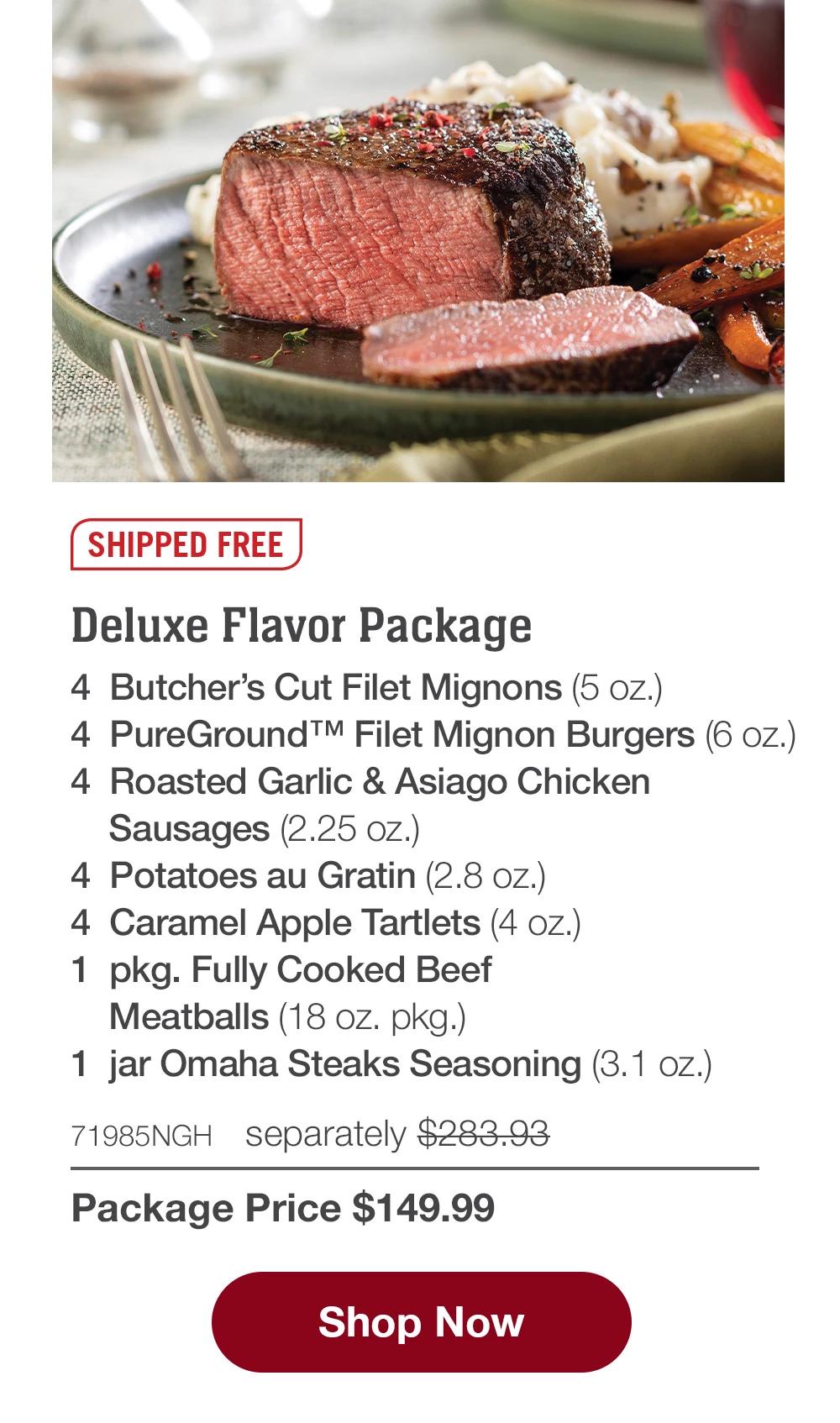Select the Butcher's Cut Filet Mignons line
840x1423 pixels.
(370, 687)
